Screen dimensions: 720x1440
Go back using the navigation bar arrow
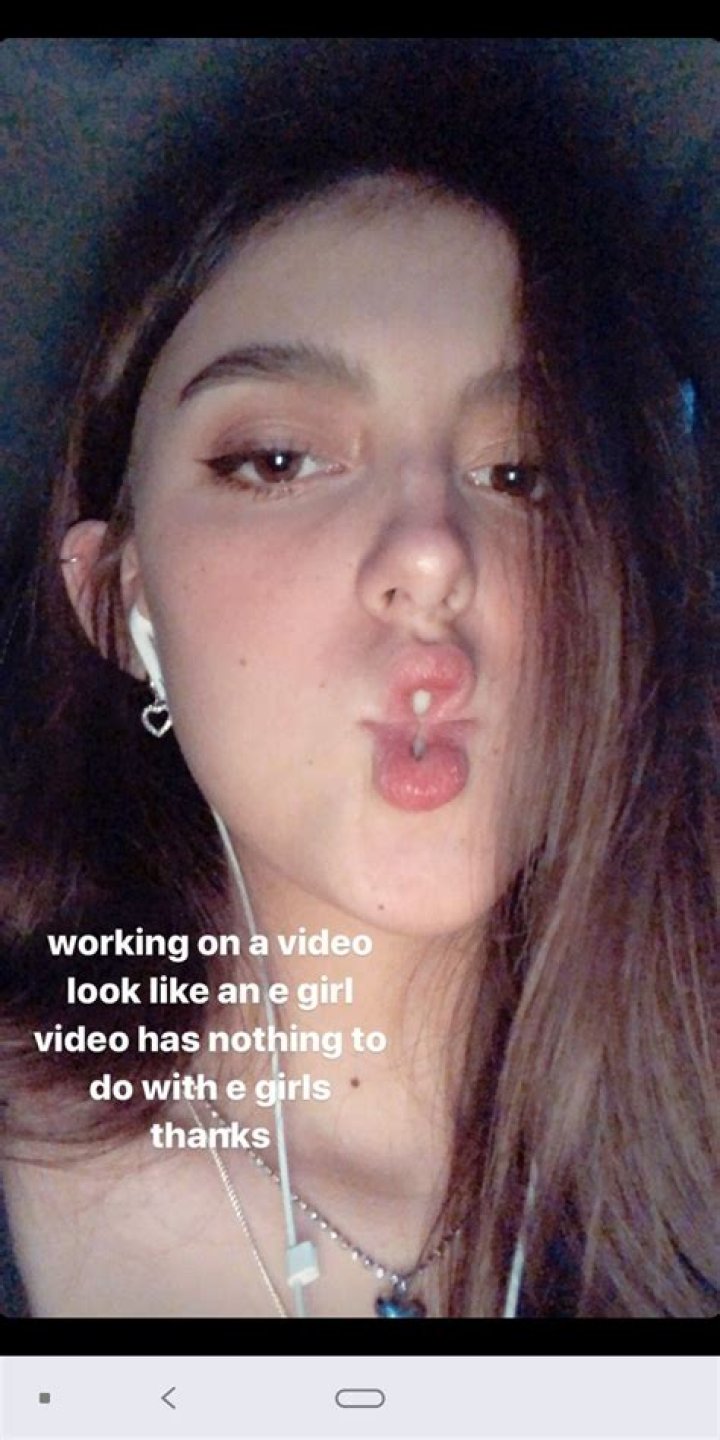pos(168,1398)
